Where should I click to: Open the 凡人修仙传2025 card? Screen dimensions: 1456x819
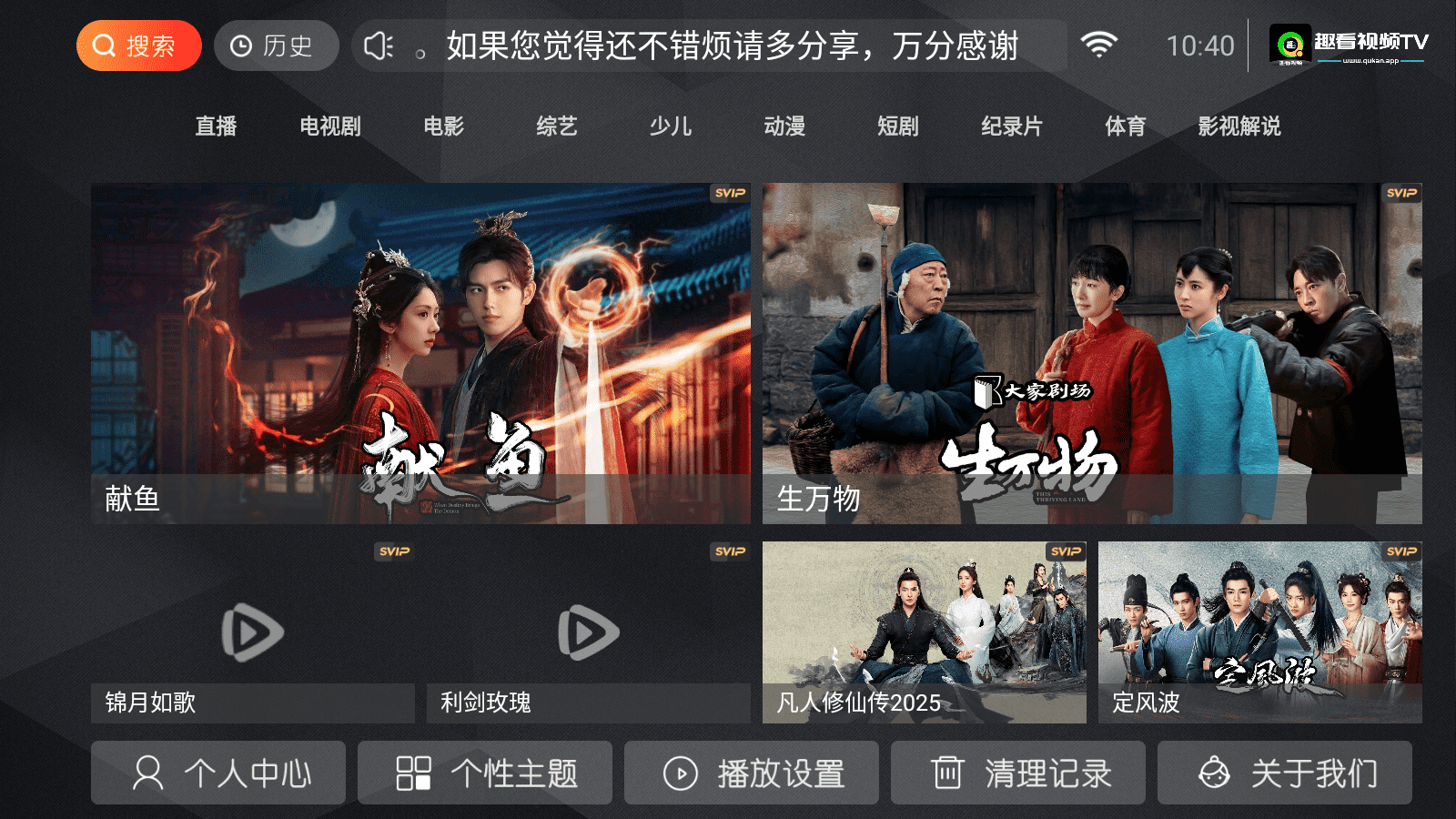tap(924, 632)
